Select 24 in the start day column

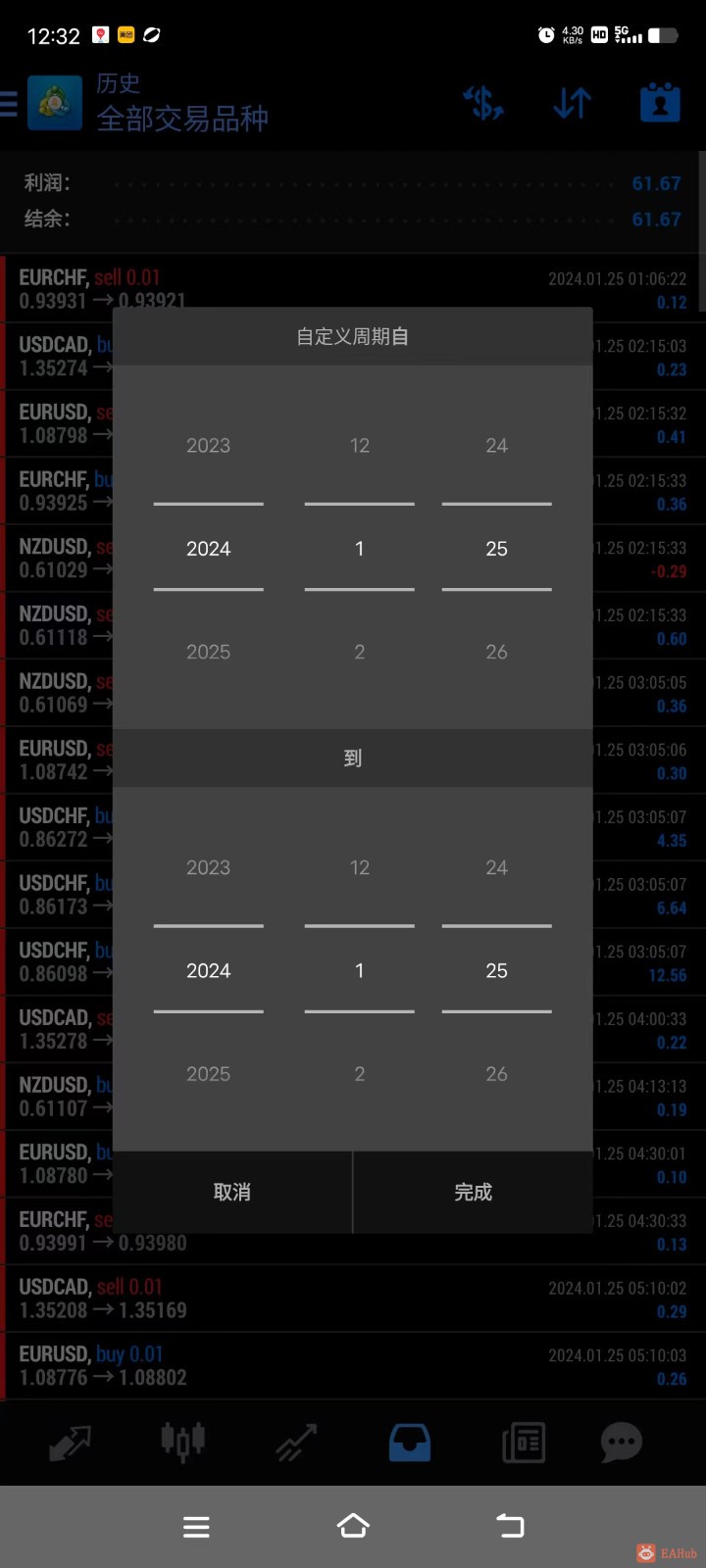coord(496,445)
